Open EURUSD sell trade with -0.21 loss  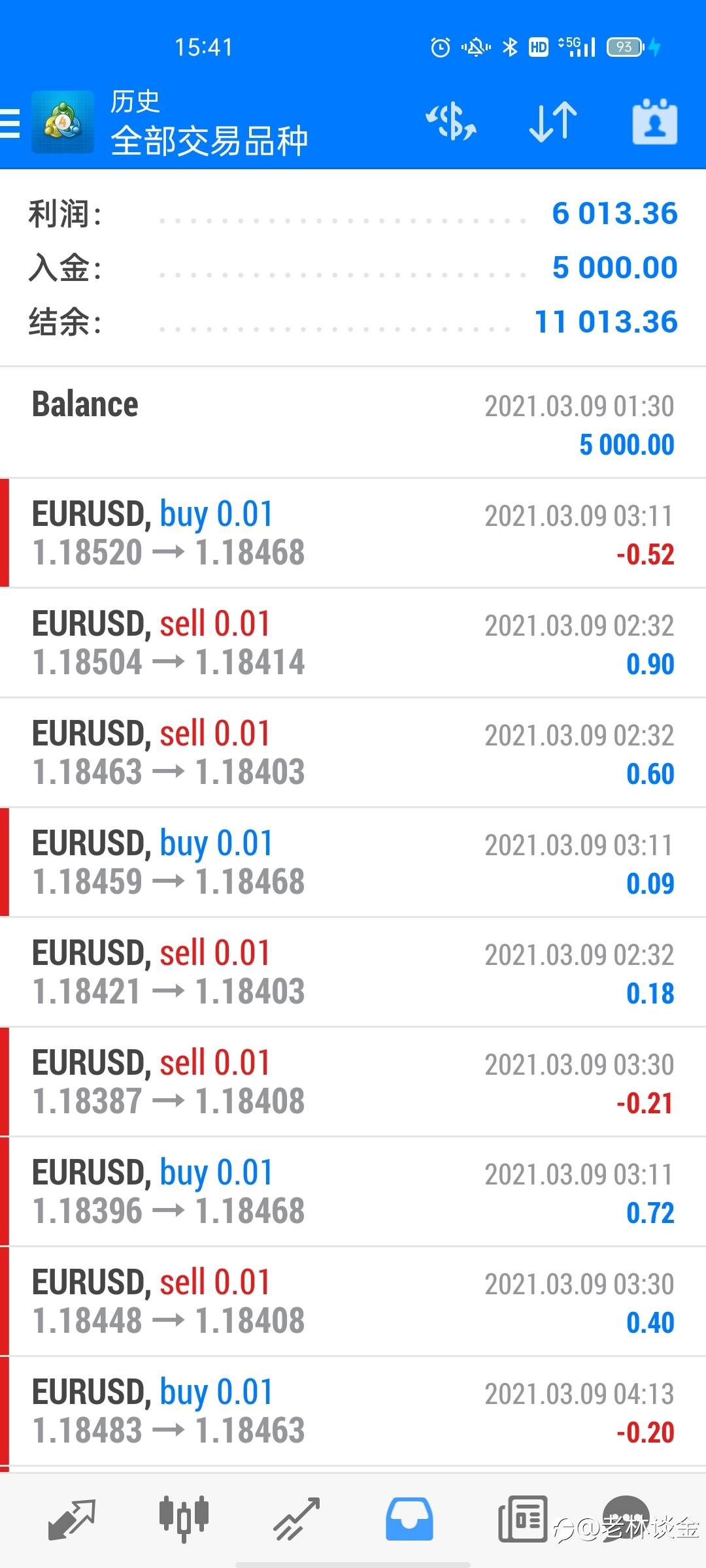click(353, 1082)
